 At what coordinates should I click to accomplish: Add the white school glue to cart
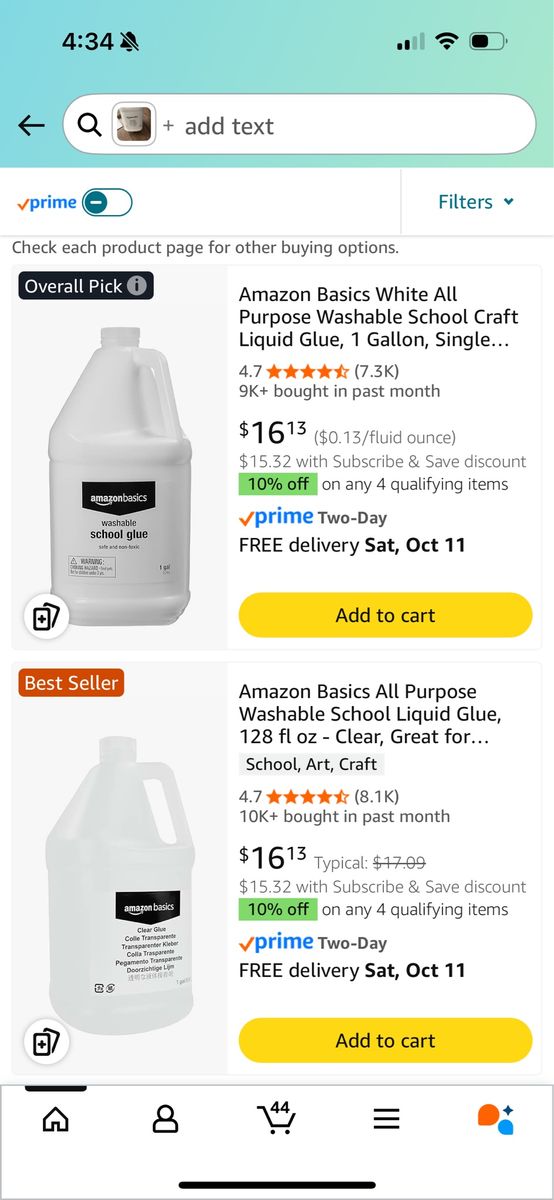[385, 615]
